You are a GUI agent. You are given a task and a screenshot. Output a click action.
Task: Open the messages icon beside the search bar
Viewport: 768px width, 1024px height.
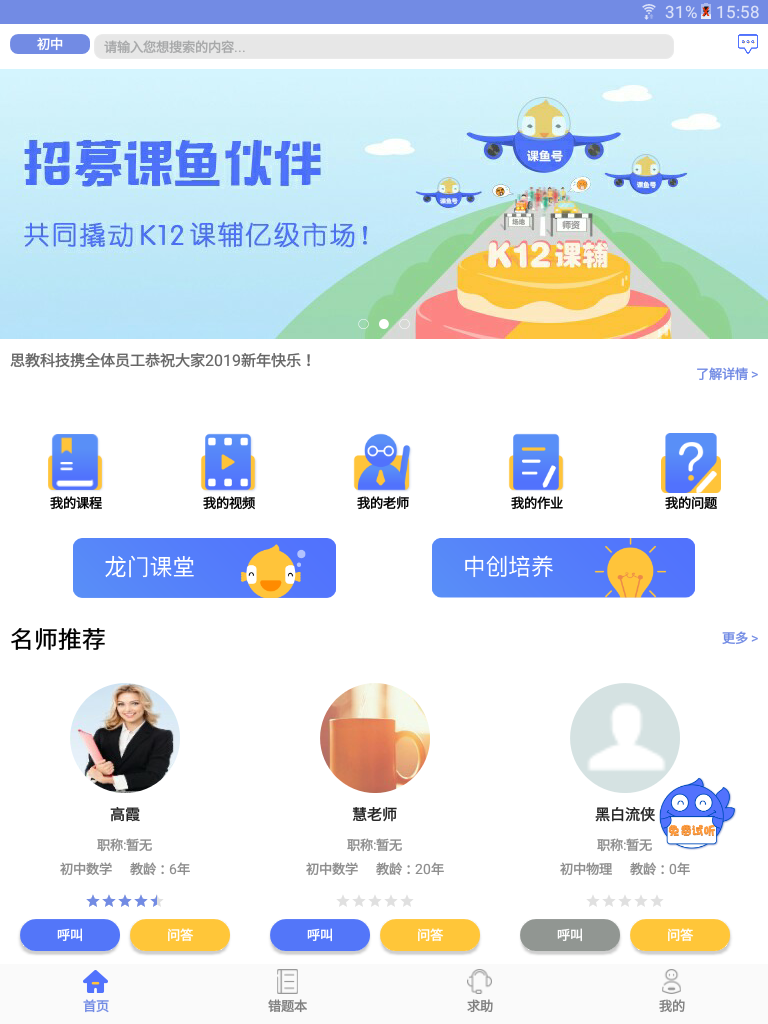pyautogui.click(x=746, y=45)
